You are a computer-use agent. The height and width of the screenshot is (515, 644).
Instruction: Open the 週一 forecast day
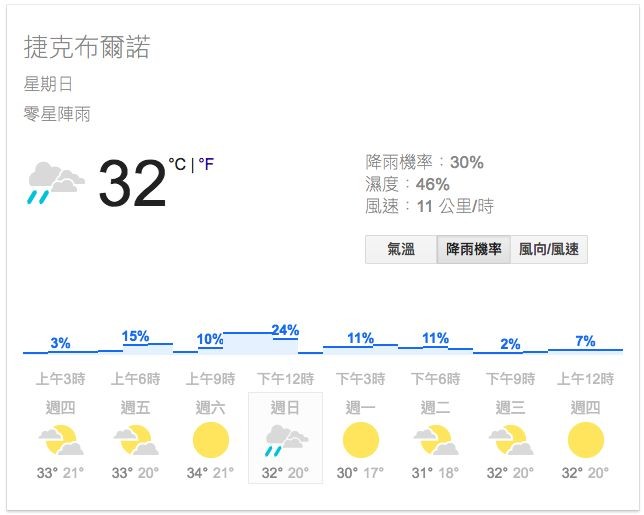[360, 439]
